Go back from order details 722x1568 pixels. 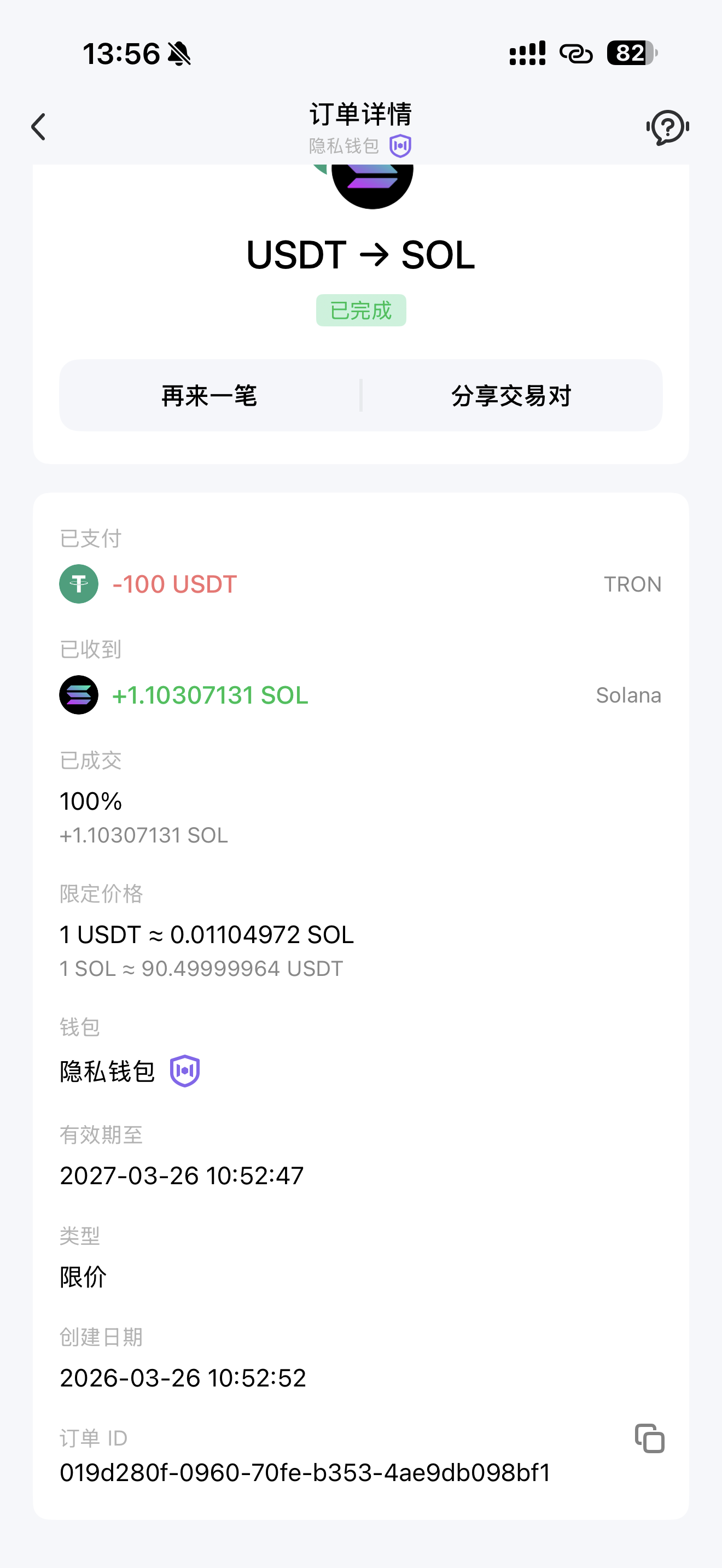[39, 127]
